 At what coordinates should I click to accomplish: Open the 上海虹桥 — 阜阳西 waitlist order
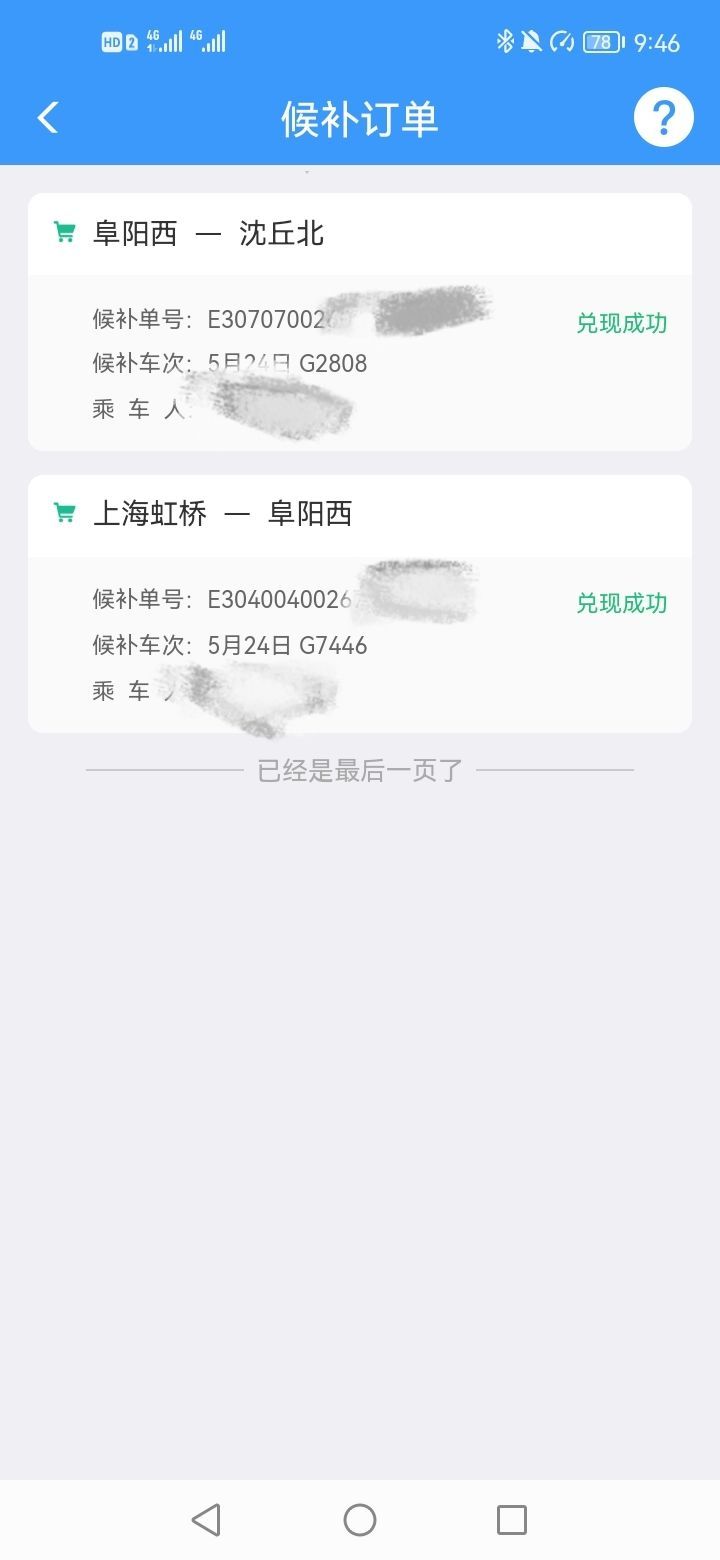360,604
